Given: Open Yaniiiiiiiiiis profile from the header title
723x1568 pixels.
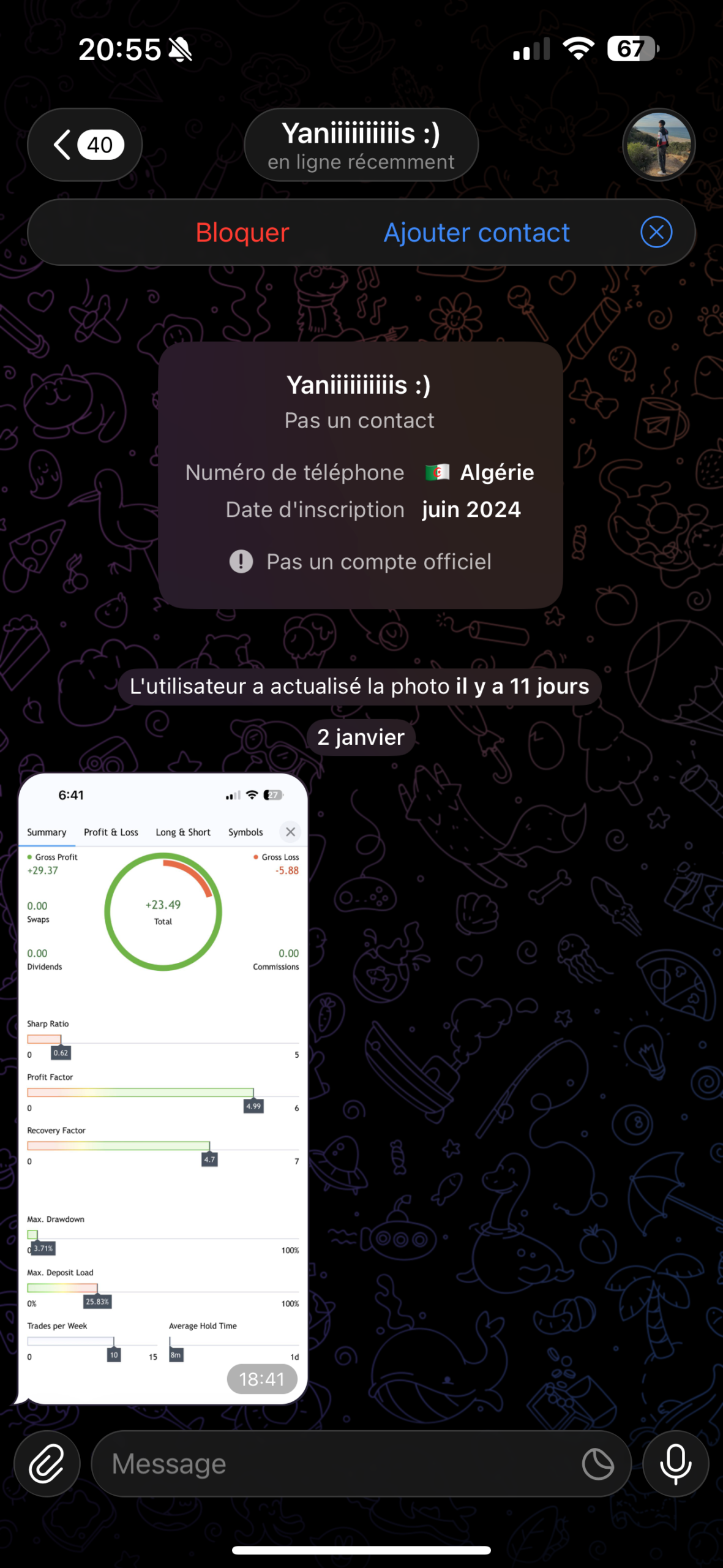Looking at the screenshot, I should coord(361,145).
